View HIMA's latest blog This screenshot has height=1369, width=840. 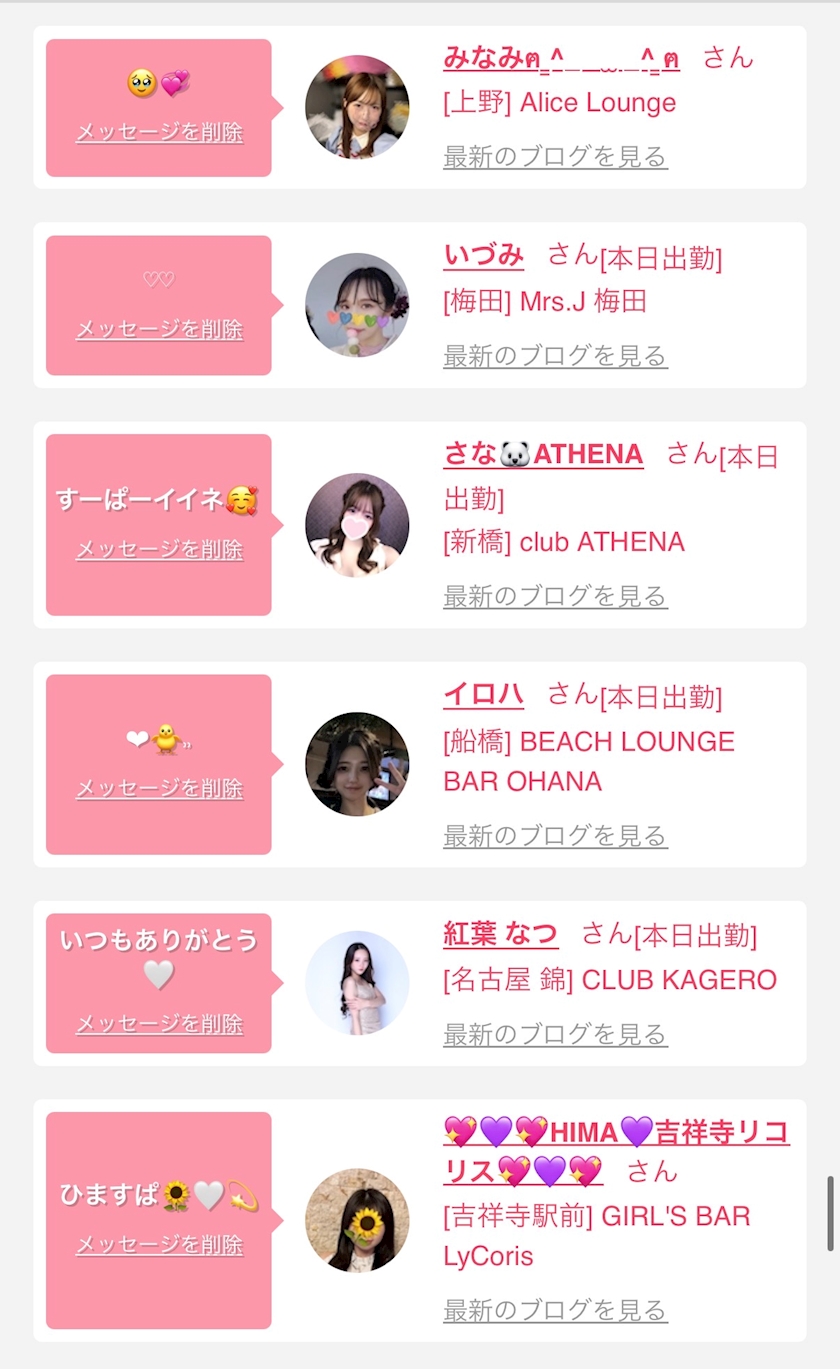point(555,1310)
